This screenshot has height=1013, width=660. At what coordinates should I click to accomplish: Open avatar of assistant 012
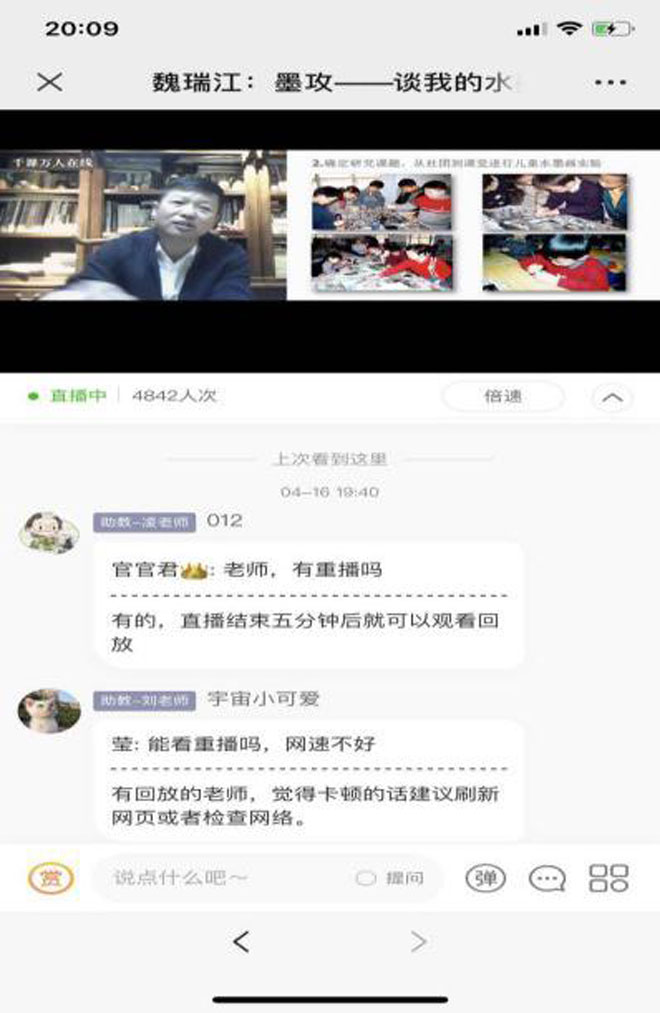coord(49,532)
